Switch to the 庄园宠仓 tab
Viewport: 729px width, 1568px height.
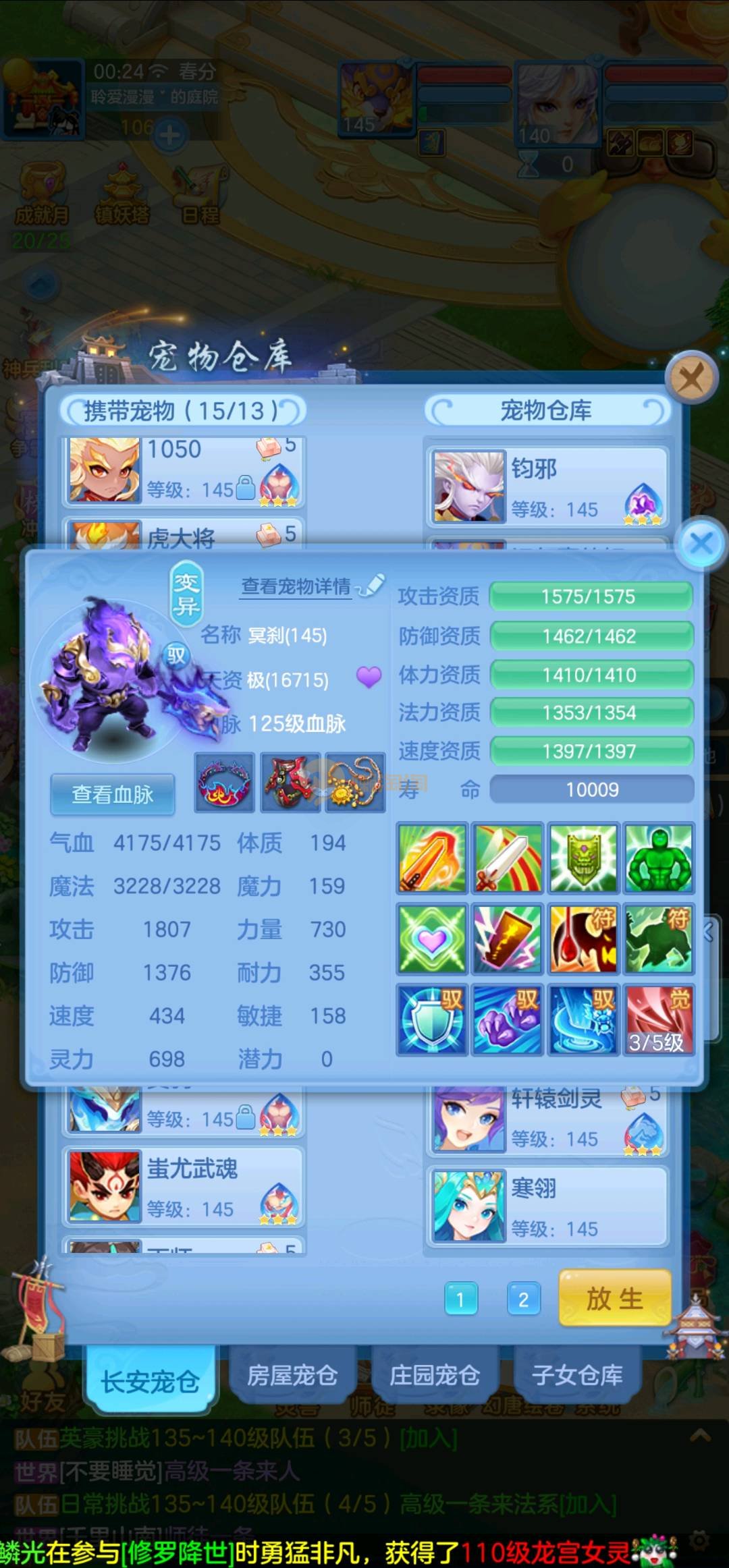pyautogui.click(x=434, y=1374)
